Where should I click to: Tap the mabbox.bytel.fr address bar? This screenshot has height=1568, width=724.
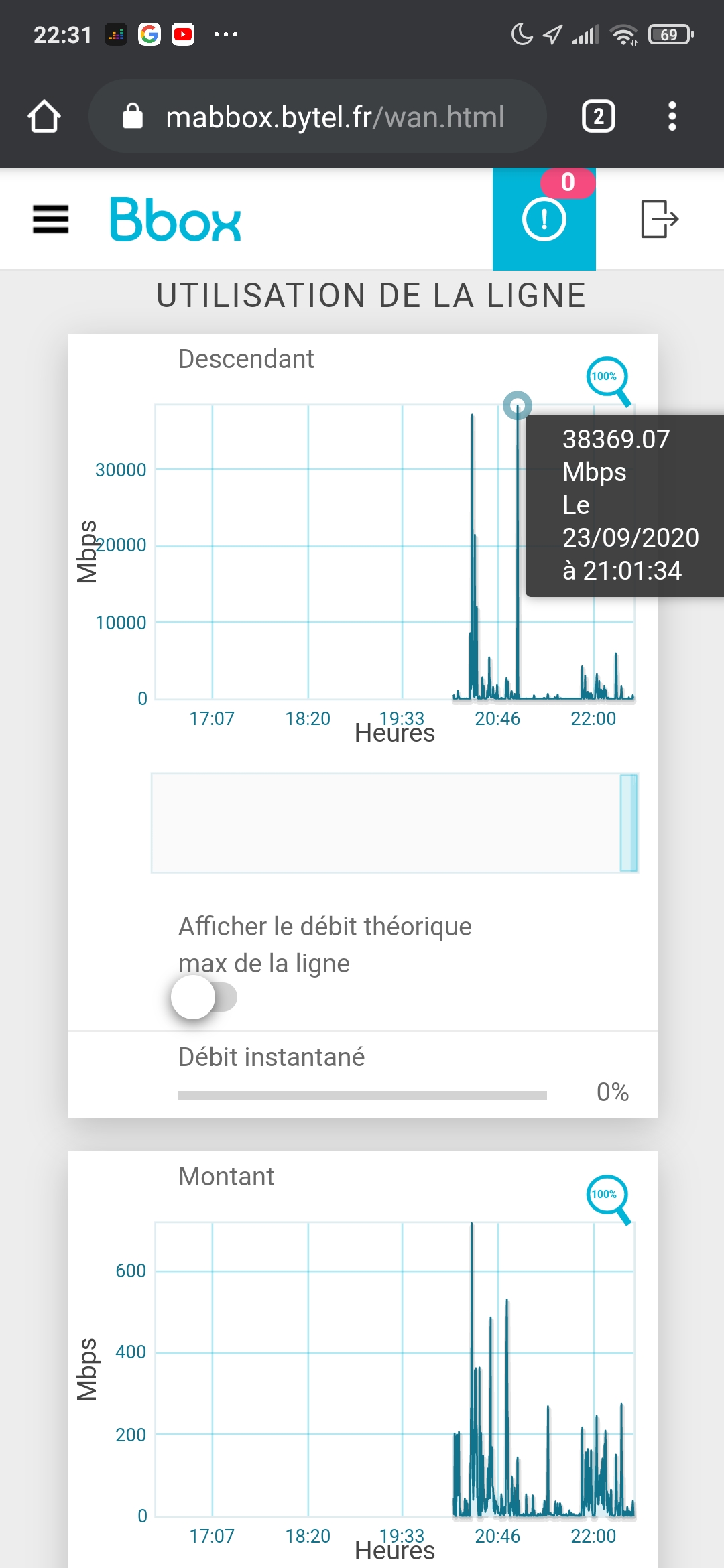point(317,117)
